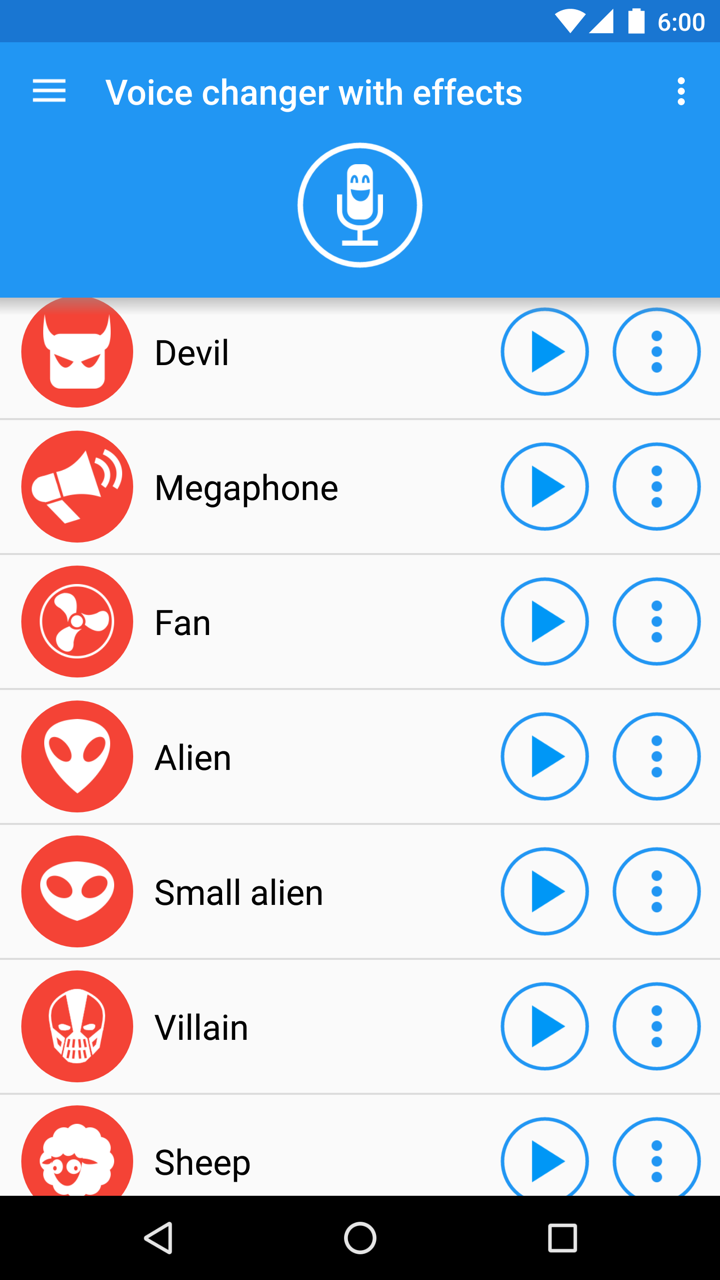The height and width of the screenshot is (1280, 720).
Task: Open options for the Small alien effect
Action: coord(656,891)
